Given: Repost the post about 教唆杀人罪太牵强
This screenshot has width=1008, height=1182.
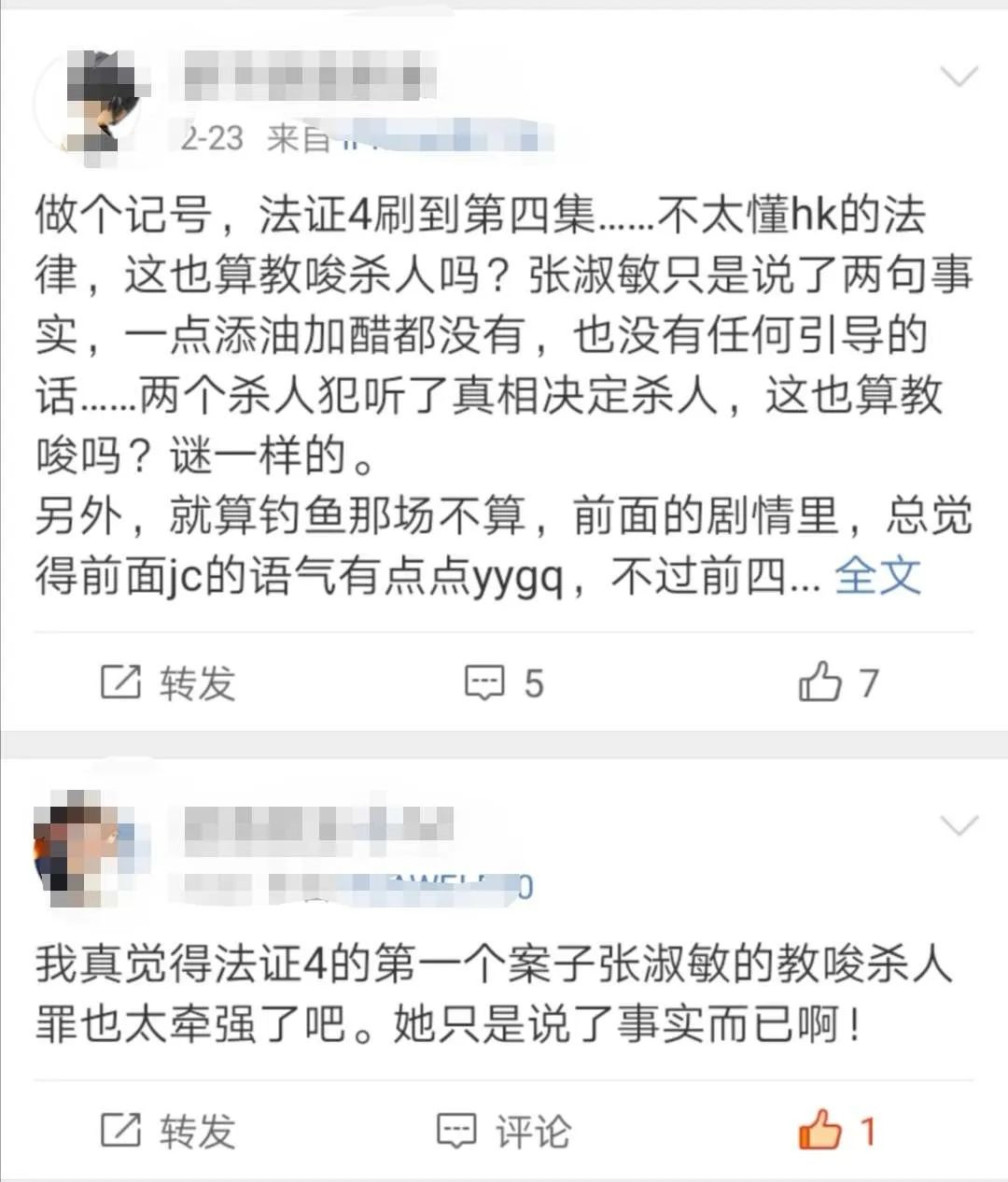Looking at the screenshot, I should (x=168, y=1132).
